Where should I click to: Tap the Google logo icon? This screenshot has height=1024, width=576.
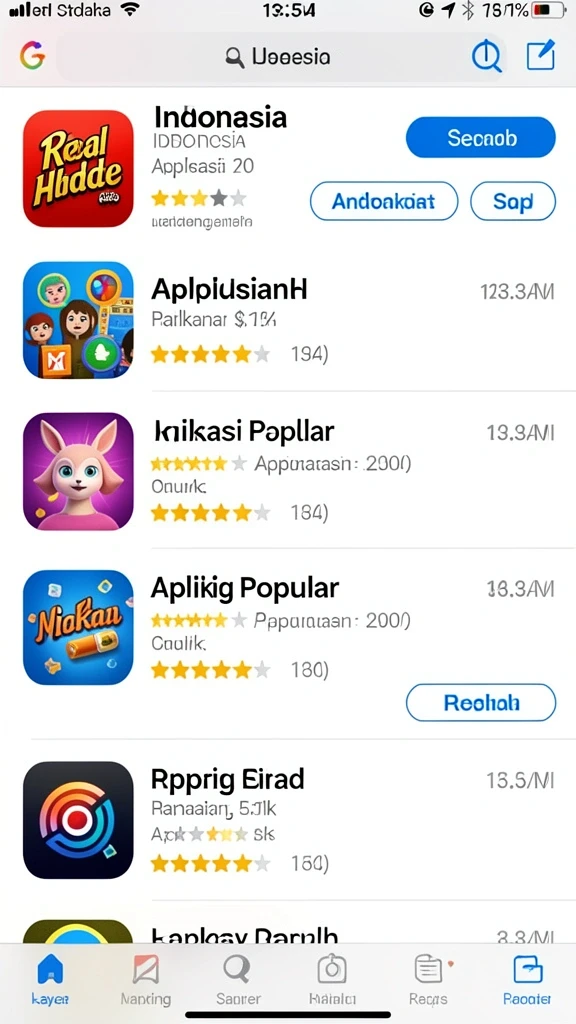point(33,56)
